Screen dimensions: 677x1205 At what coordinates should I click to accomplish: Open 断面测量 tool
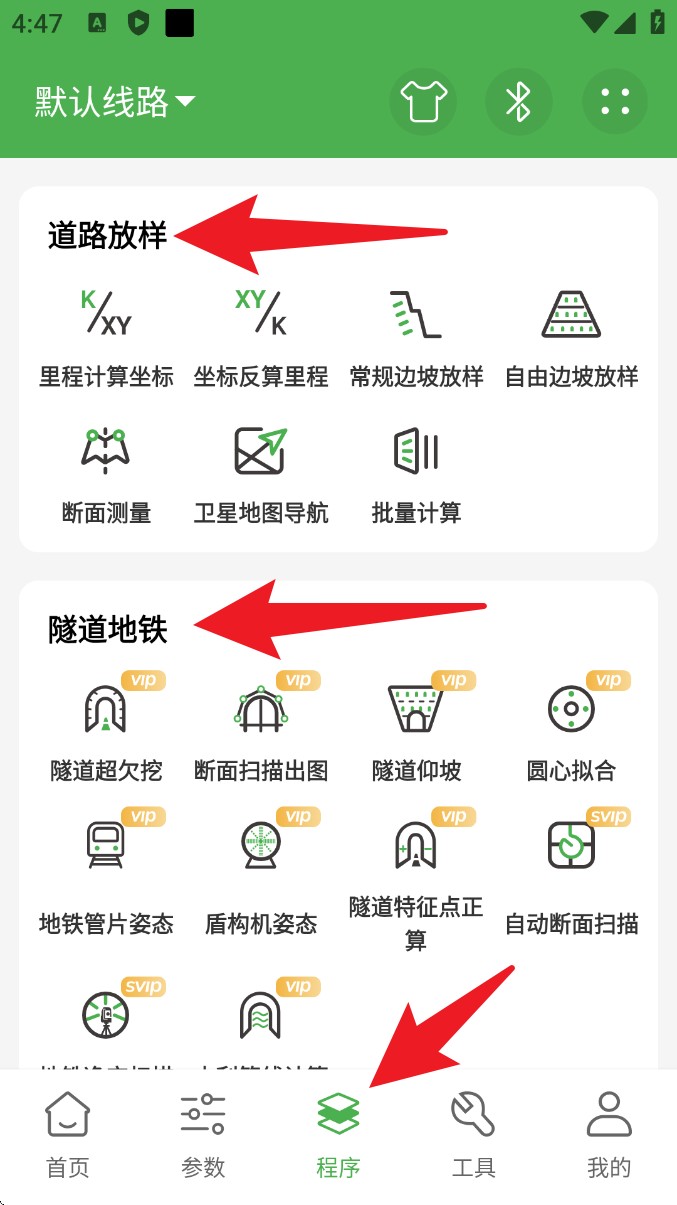(x=106, y=474)
